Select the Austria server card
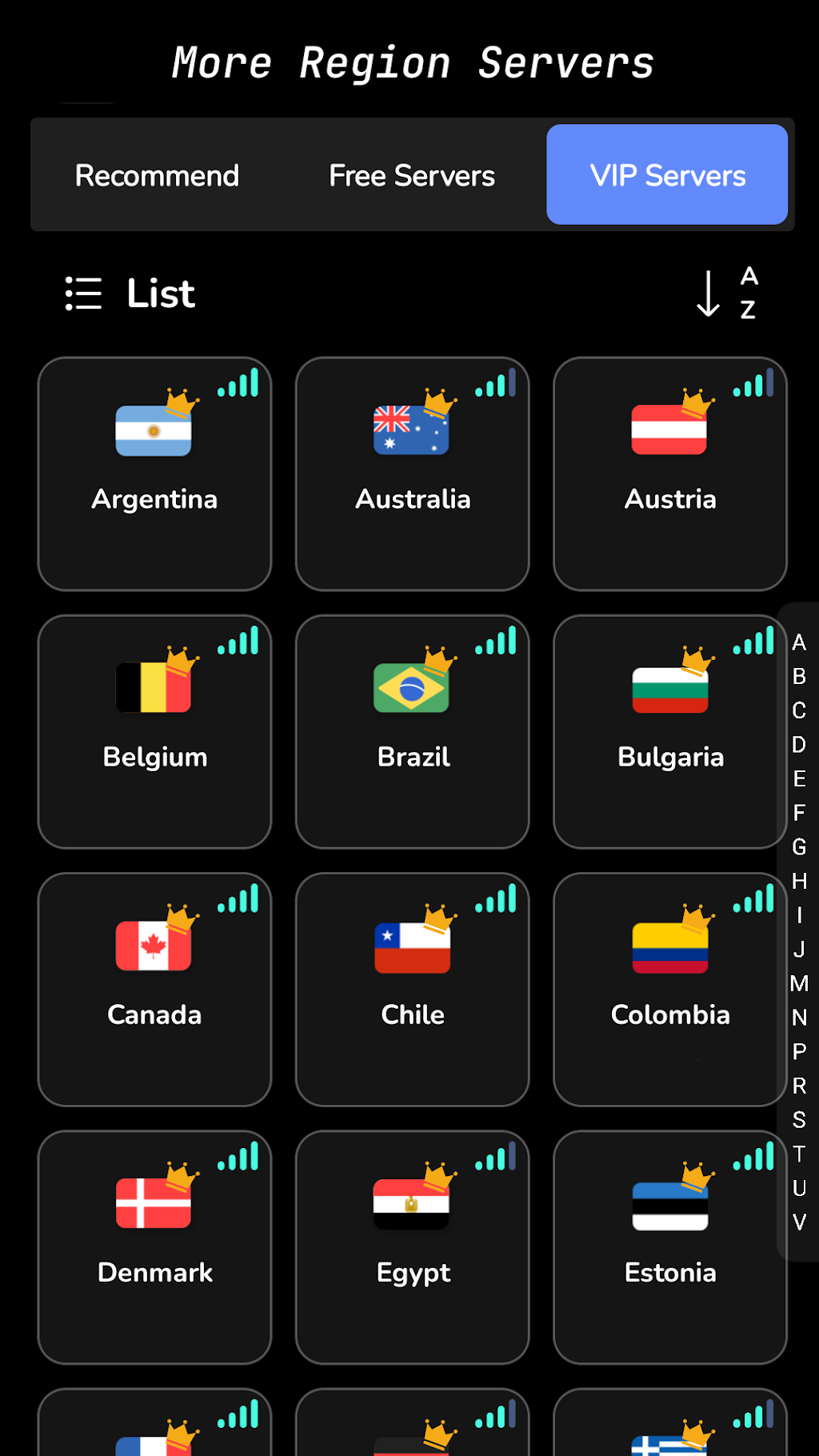Screen dimensions: 819x1456 670,474
